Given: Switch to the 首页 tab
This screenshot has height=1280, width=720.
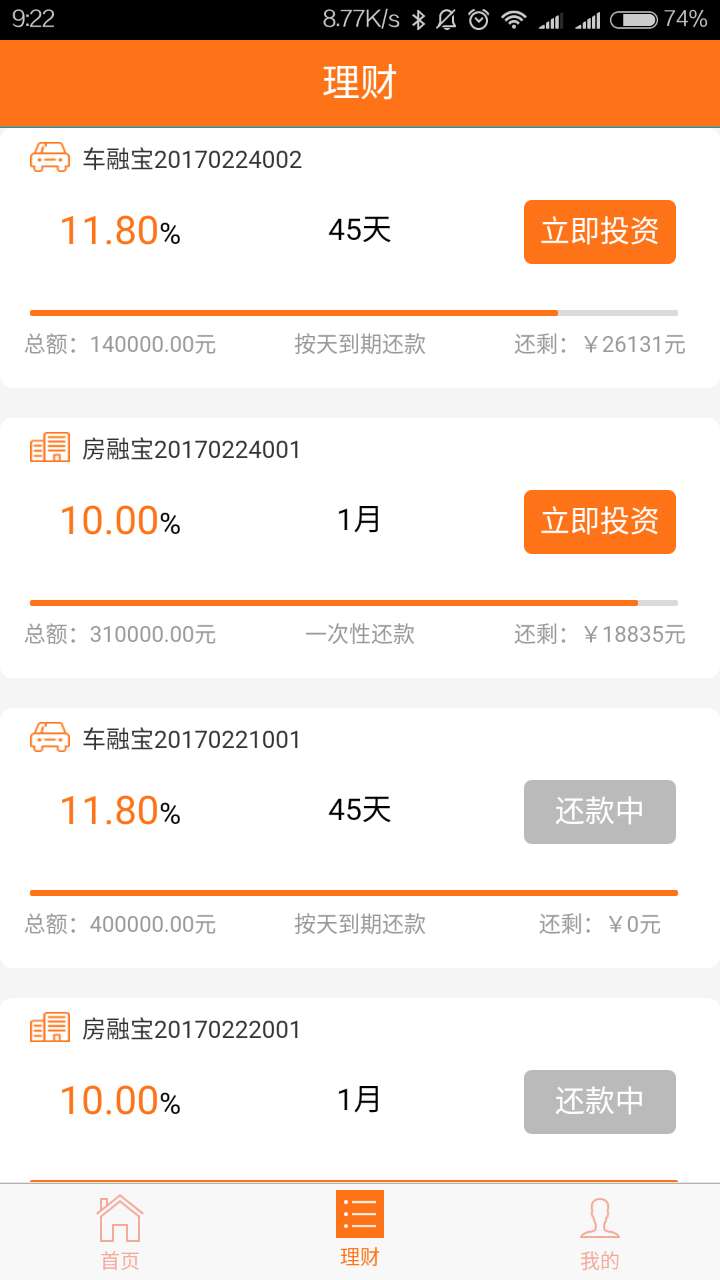Looking at the screenshot, I should coord(119,1228).
